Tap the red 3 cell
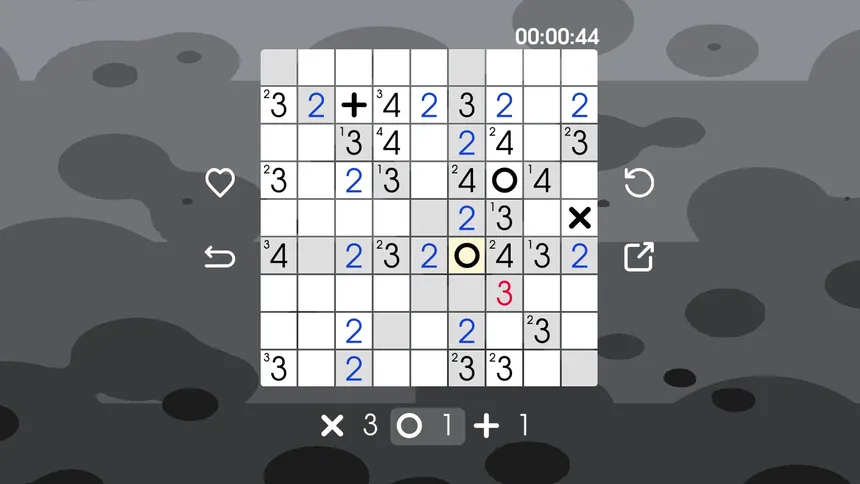The height and width of the screenshot is (484, 860). pyautogui.click(x=504, y=293)
